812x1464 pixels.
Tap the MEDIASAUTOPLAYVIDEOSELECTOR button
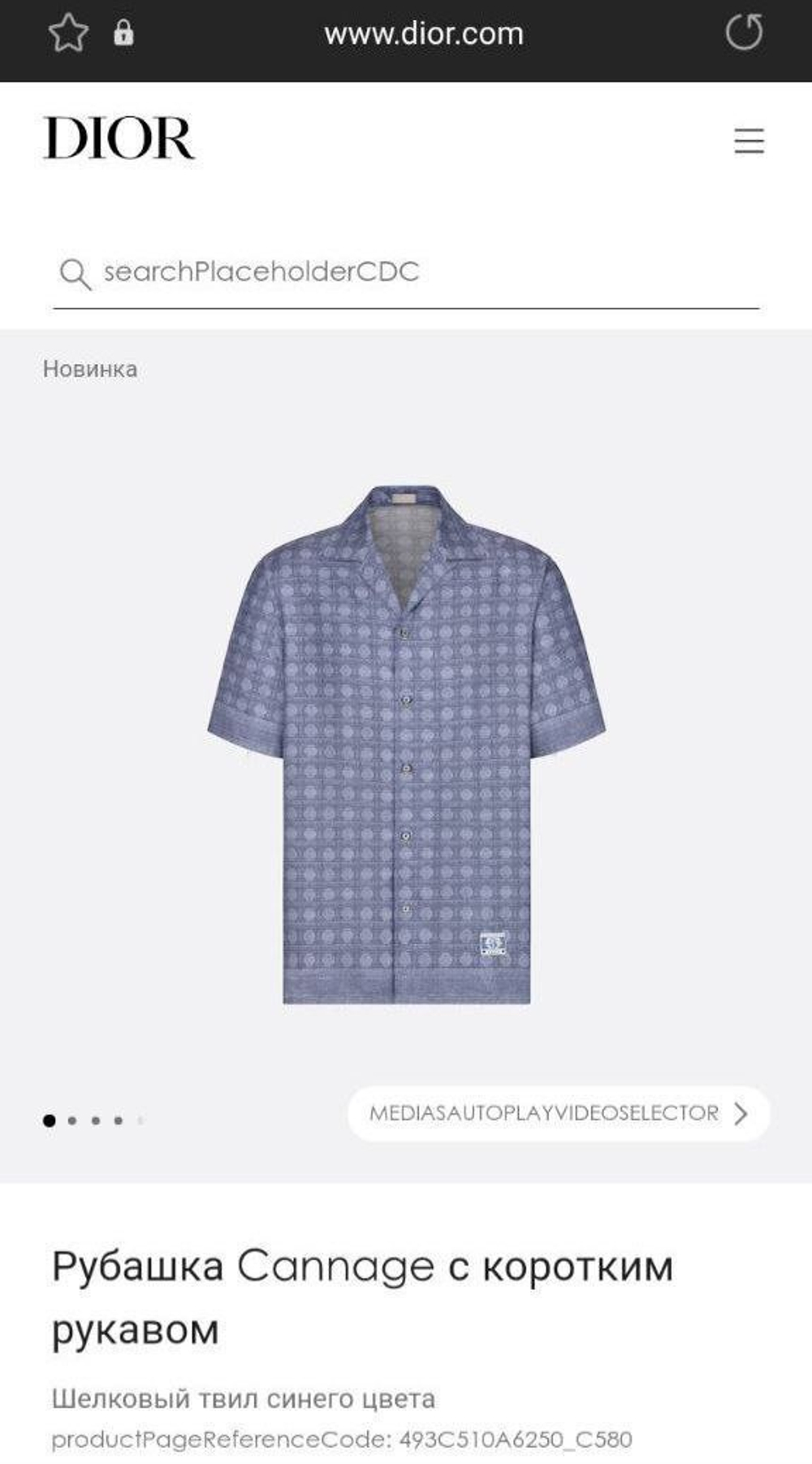coord(559,1113)
